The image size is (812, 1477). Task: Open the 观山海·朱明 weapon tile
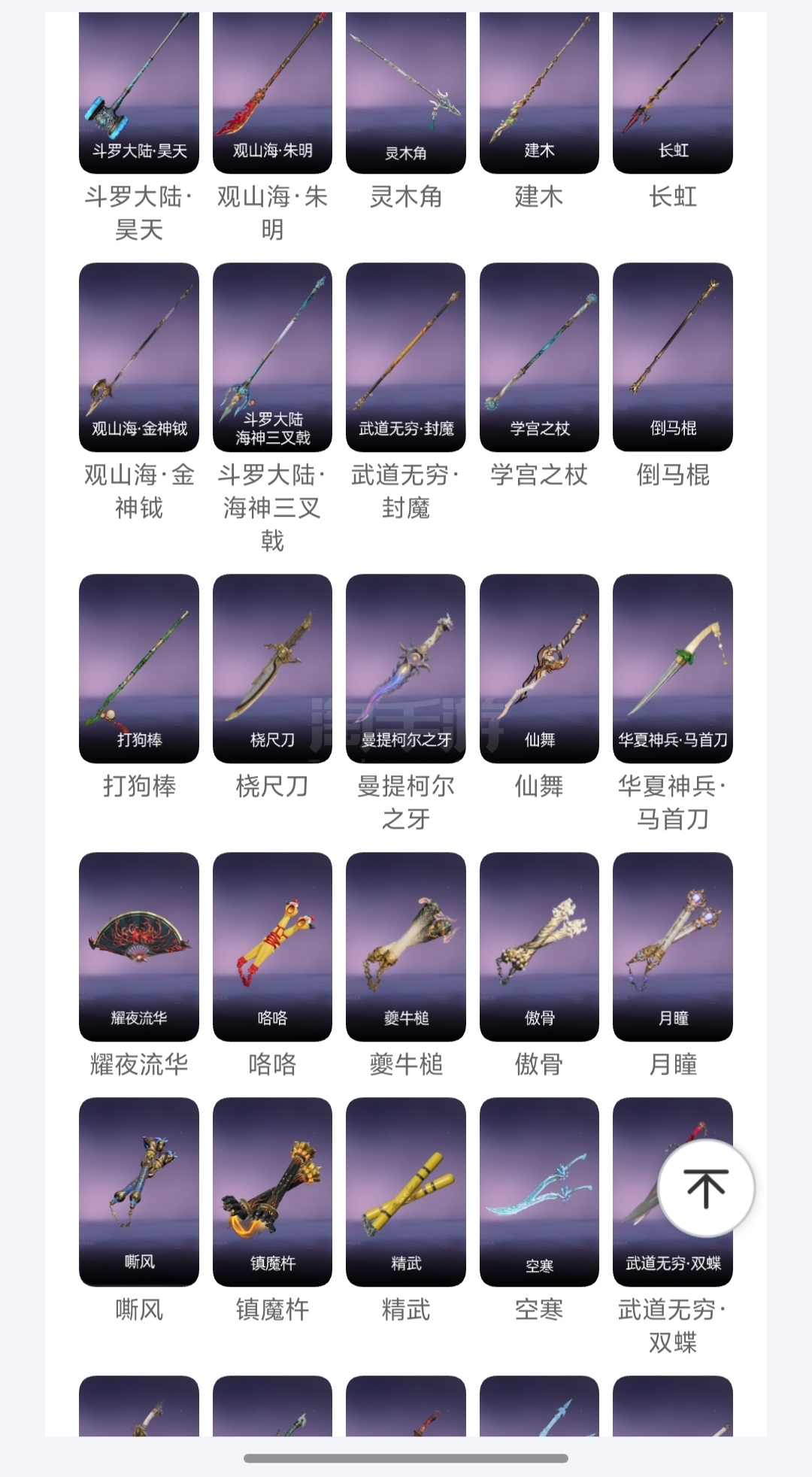point(272,93)
